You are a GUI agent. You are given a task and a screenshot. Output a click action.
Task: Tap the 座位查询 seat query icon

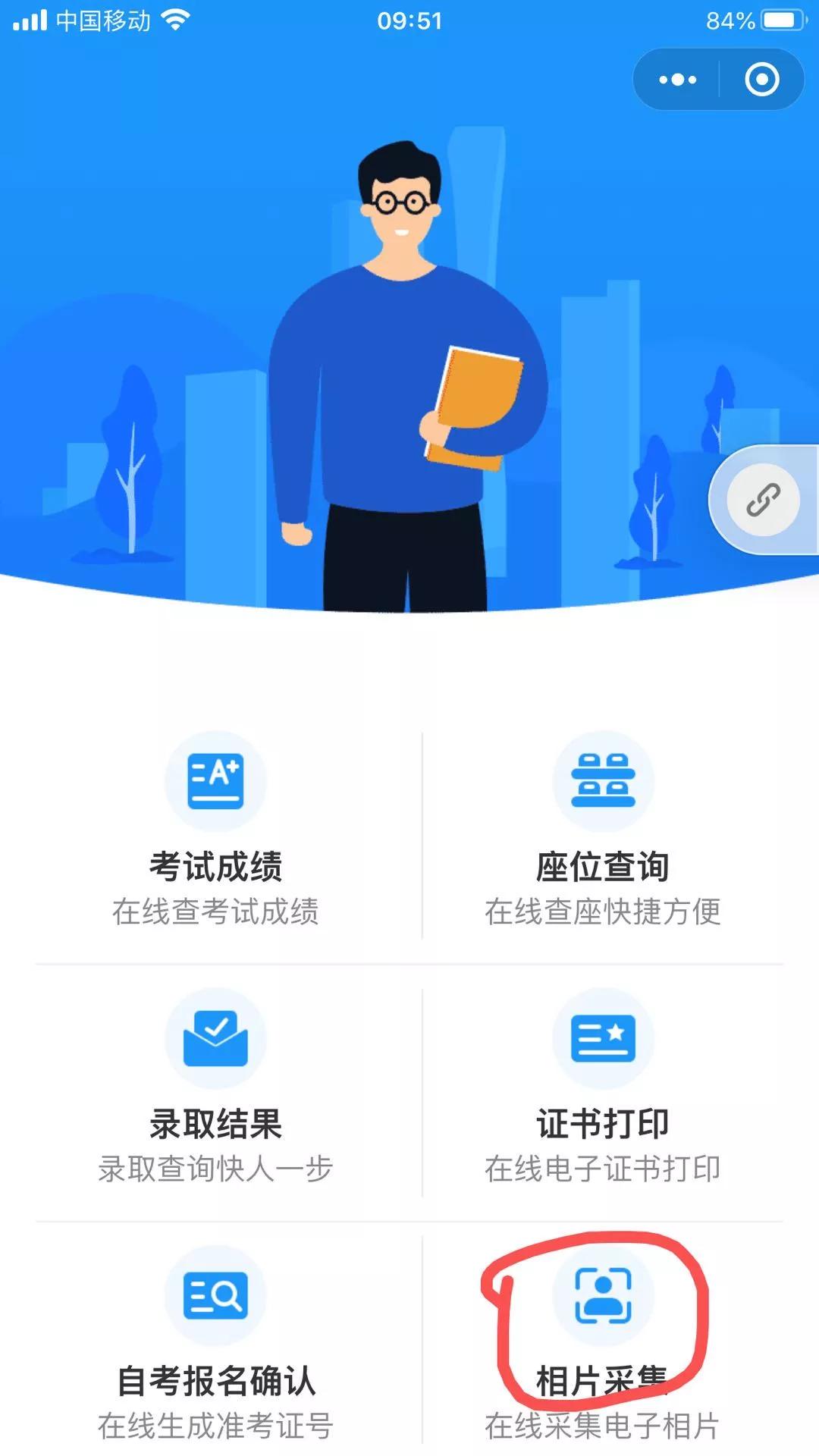[x=603, y=783]
